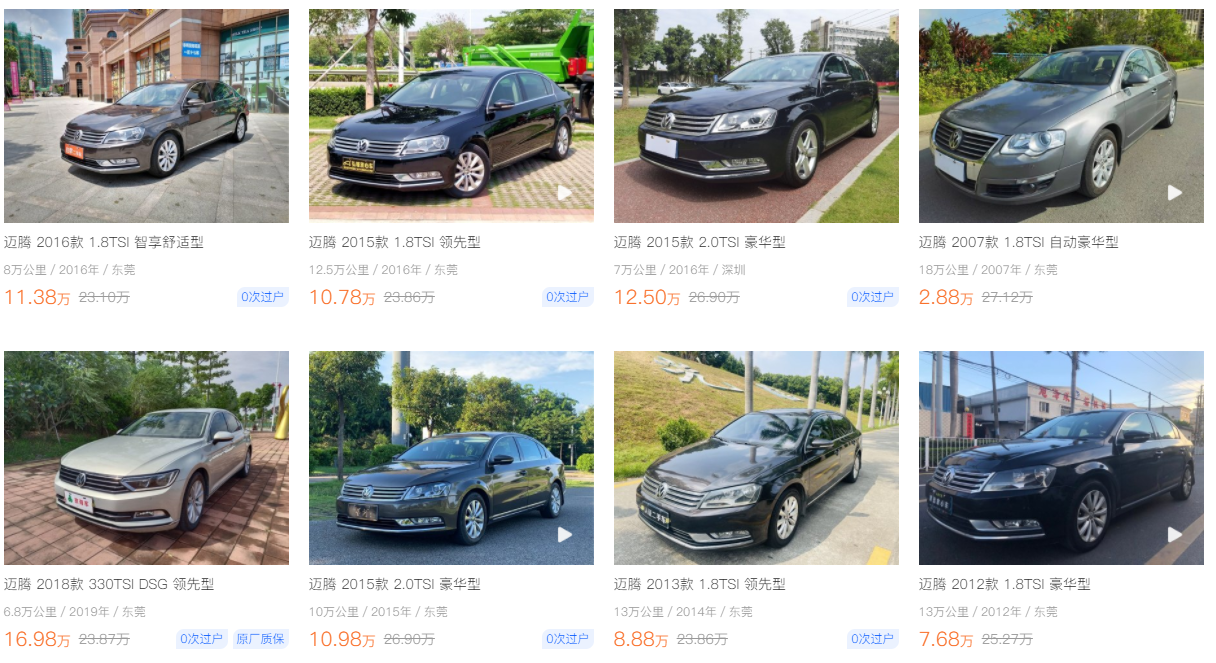Tap the 迈腾 2013款 1.8TSI 领先型 listing
Image resolution: width=1216 pixels, height=663 pixels.
[x=700, y=584]
